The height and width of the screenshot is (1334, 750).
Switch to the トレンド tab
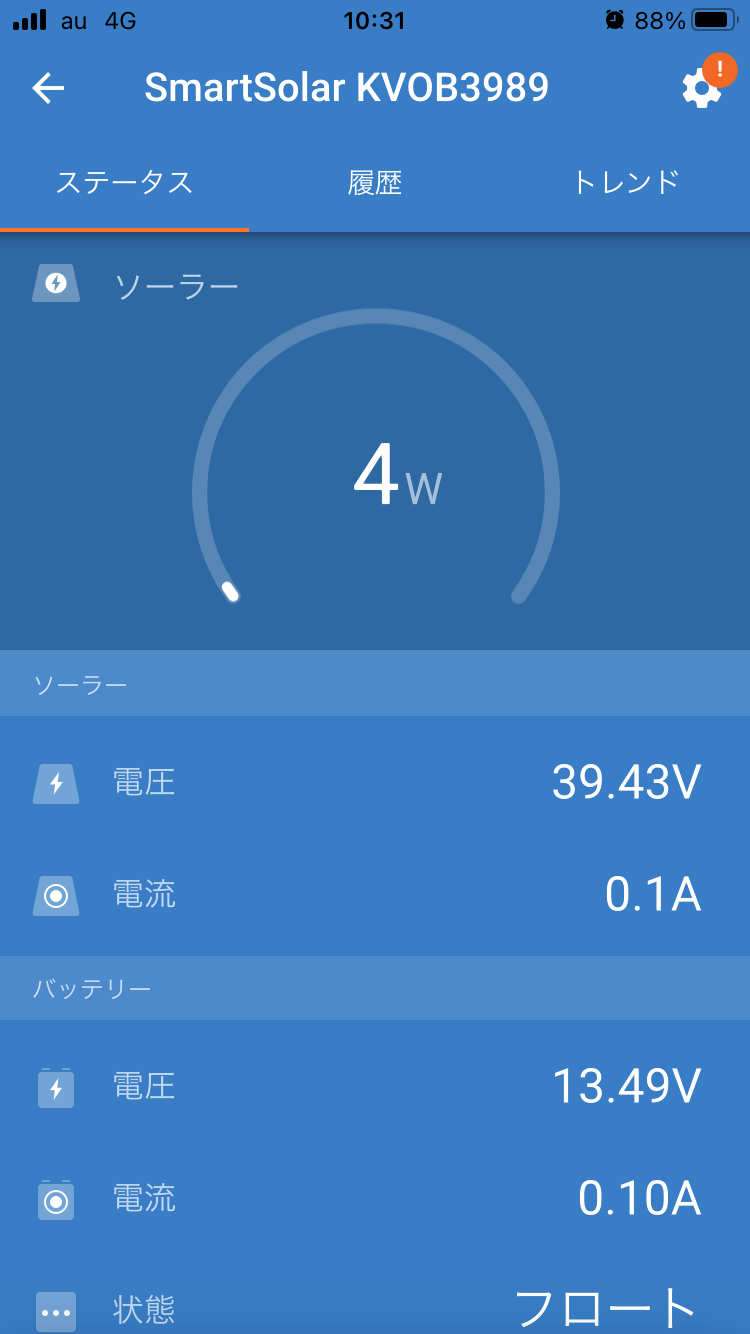pyautogui.click(x=626, y=183)
